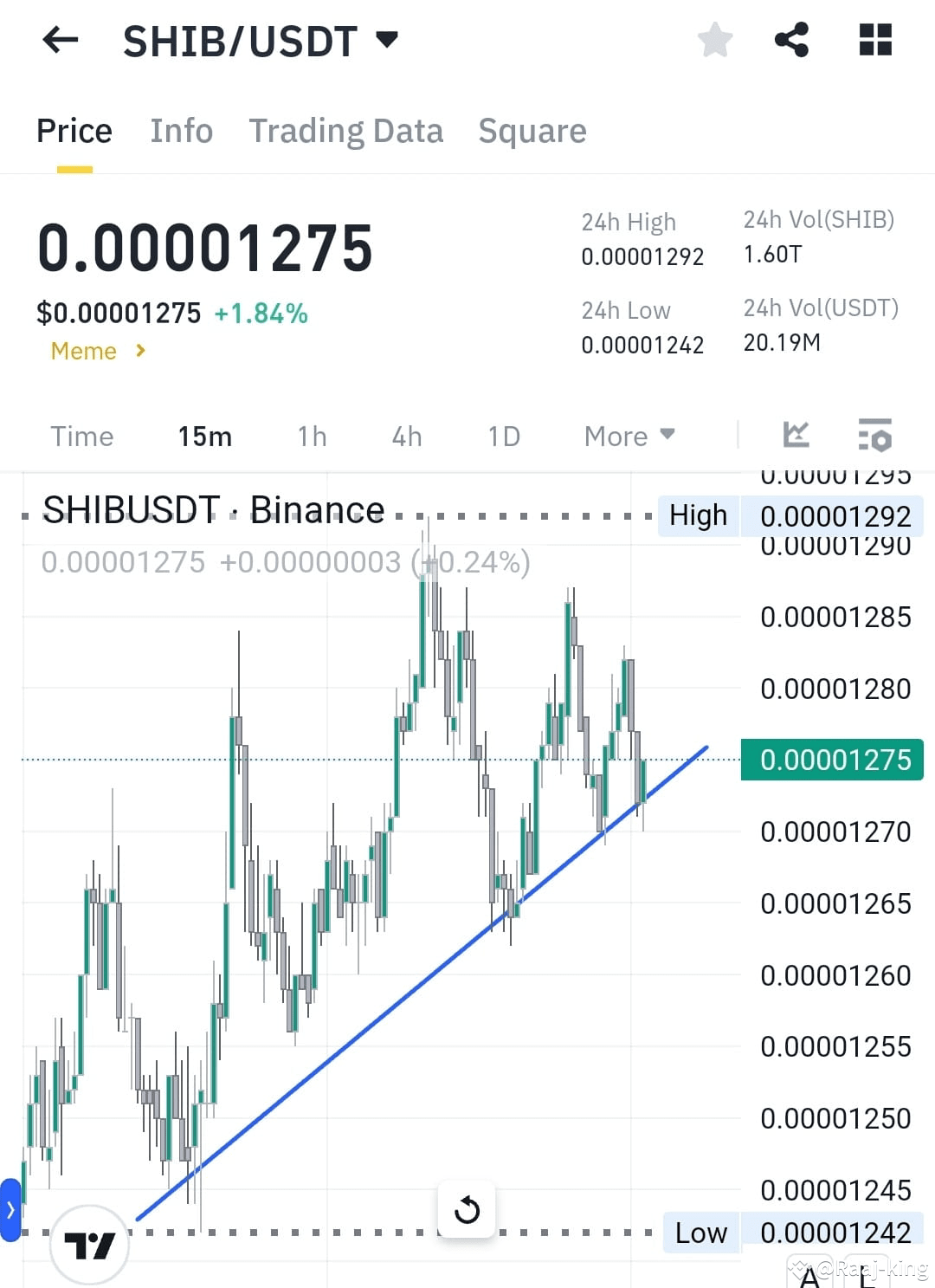Expand the More timeframes dropdown
This screenshot has width=935, height=1288.
tap(629, 436)
